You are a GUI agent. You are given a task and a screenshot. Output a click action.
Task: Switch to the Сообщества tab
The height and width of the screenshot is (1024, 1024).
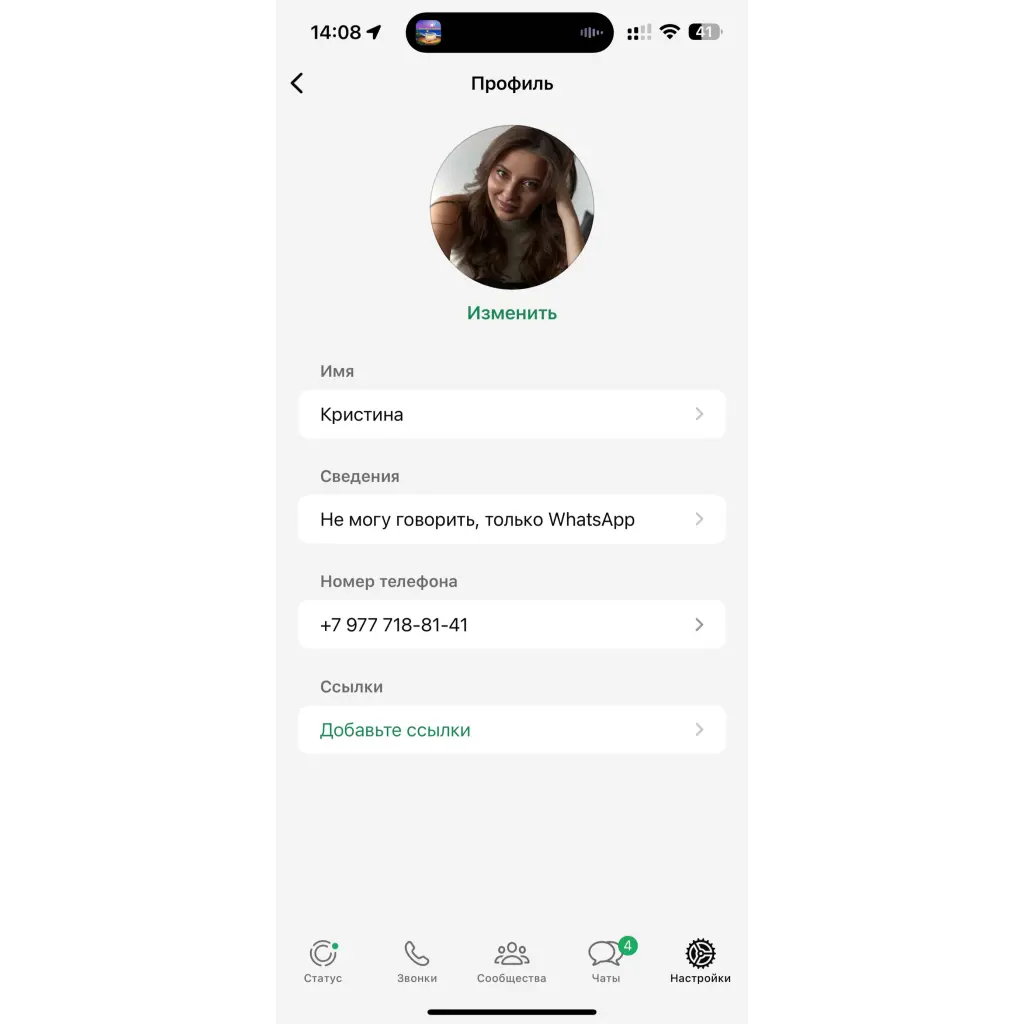click(x=511, y=962)
